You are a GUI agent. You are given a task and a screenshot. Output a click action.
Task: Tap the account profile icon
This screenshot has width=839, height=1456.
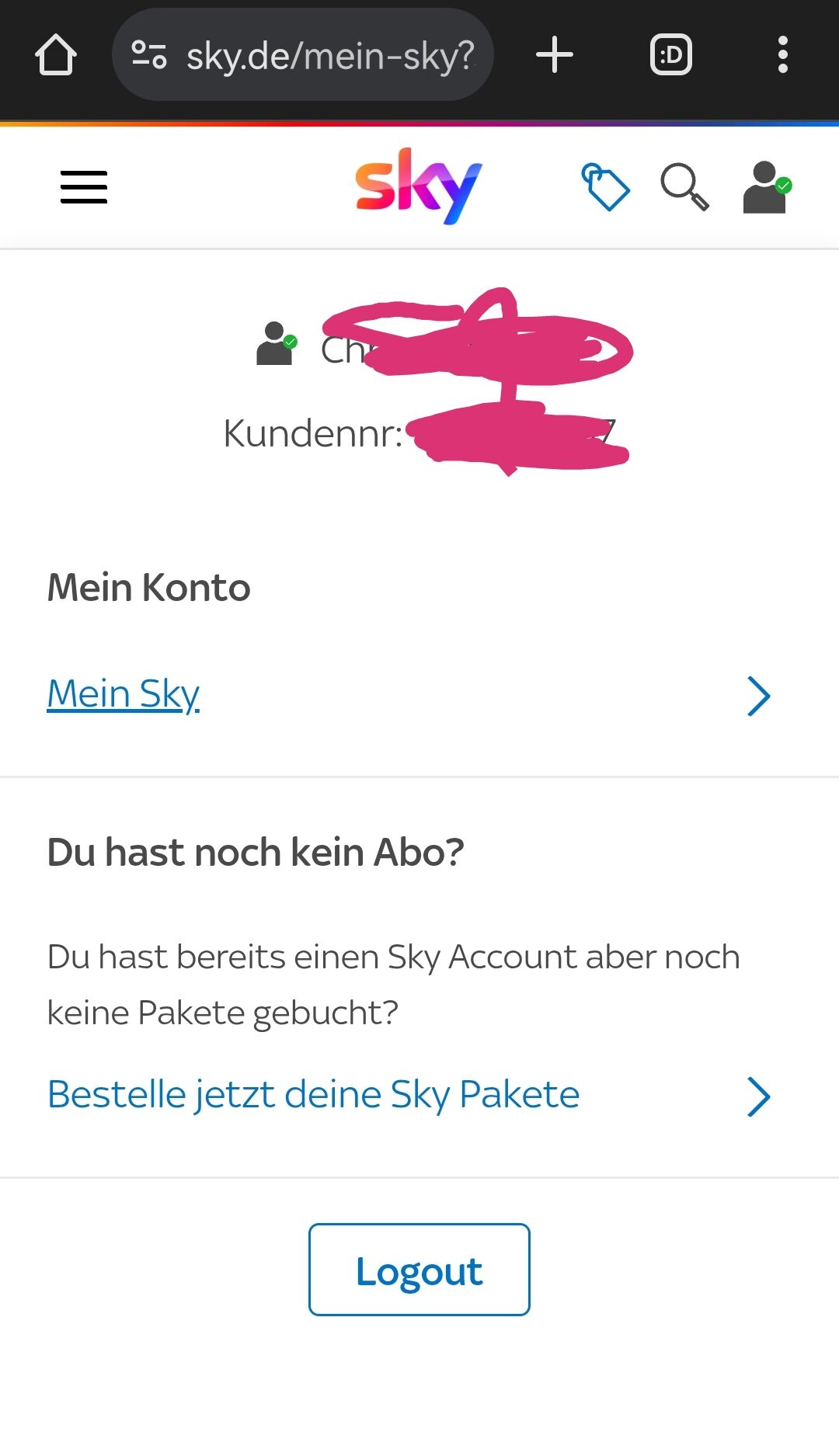click(x=767, y=187)
